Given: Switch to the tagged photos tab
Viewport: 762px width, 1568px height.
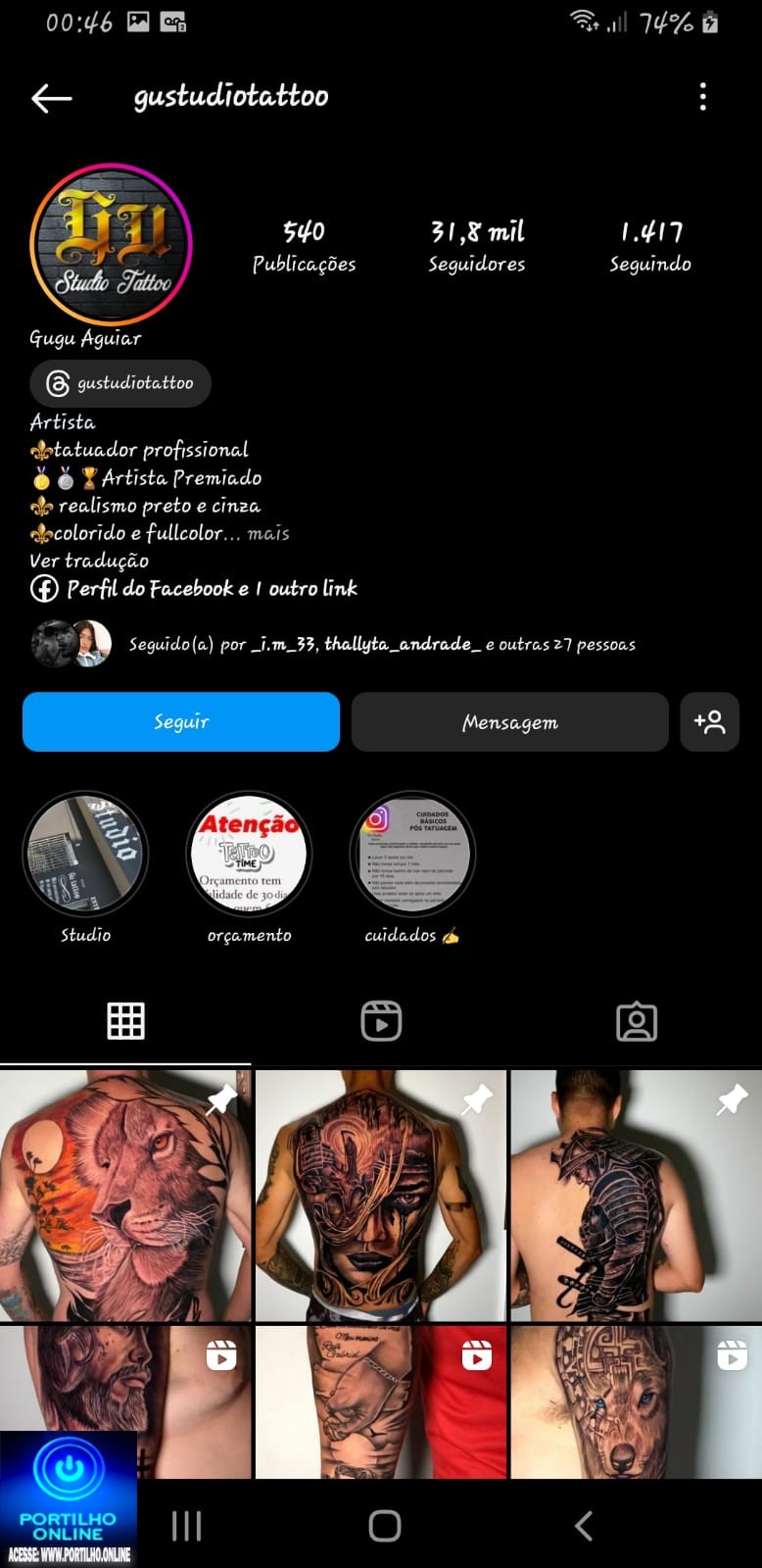Looking at the screenshot, I should (636, 1021).
